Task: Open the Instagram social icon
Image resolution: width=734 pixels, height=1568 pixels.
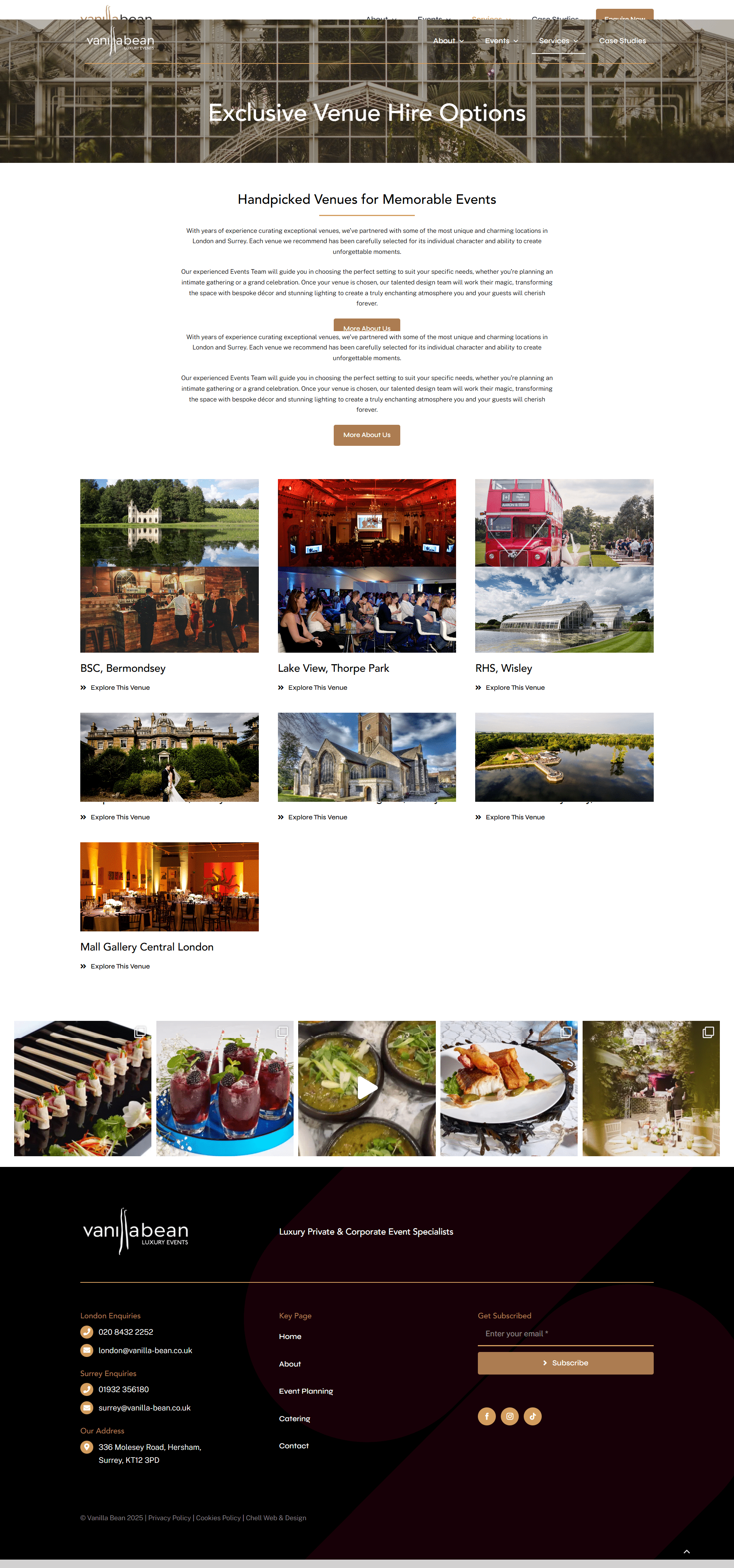Action: point(510,1417)
